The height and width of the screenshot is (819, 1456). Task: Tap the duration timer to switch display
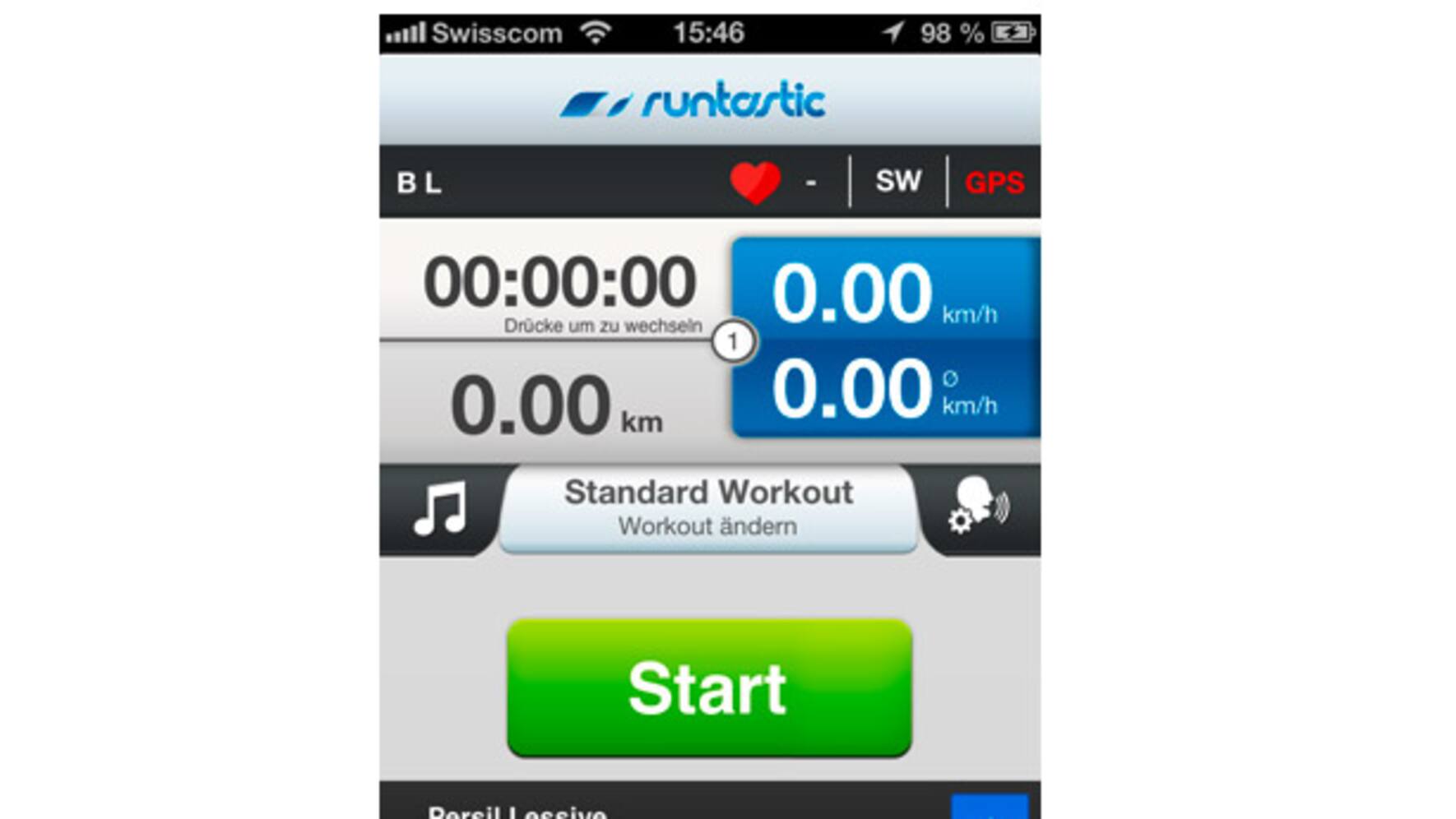(559, 284)
